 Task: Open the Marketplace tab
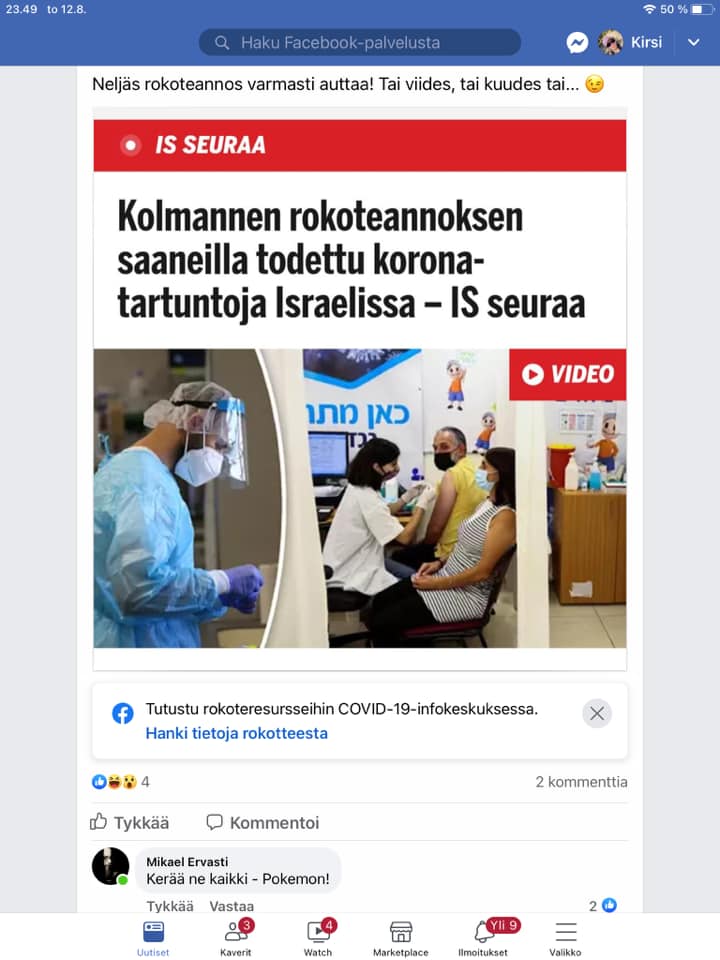[400, 937]
